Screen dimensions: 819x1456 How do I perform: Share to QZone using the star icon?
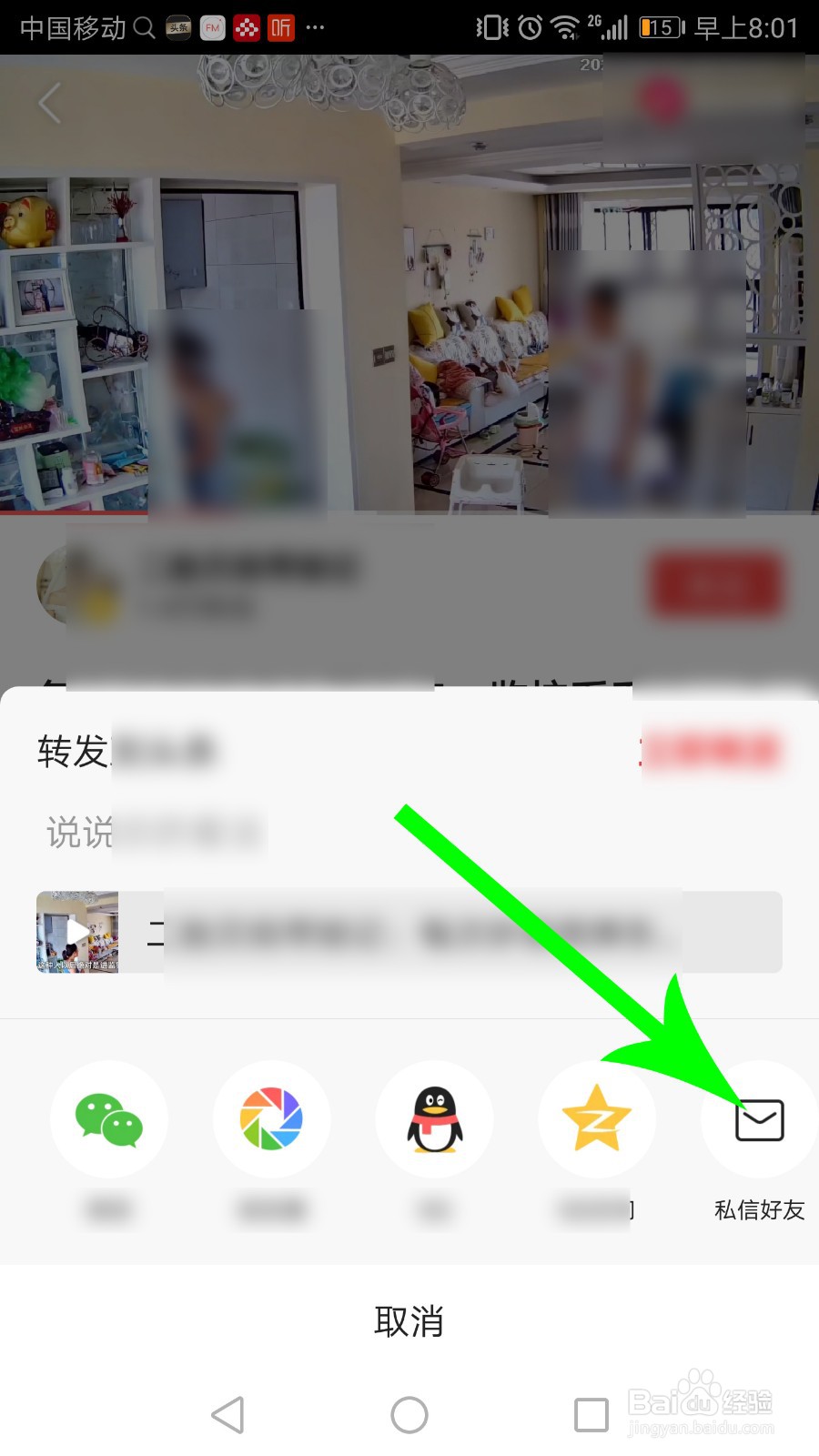tap(596, 1119)
